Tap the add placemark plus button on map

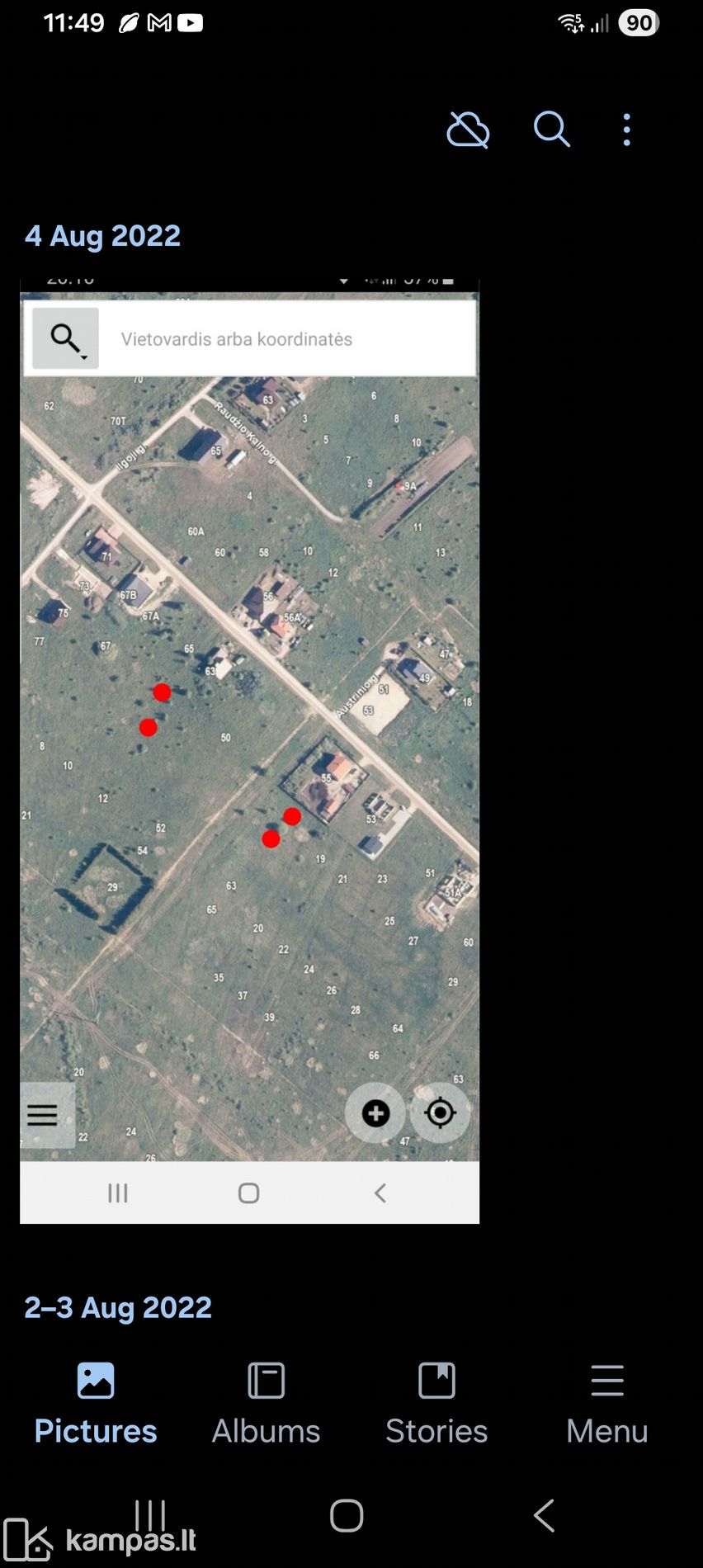(x=375, y=1112)
